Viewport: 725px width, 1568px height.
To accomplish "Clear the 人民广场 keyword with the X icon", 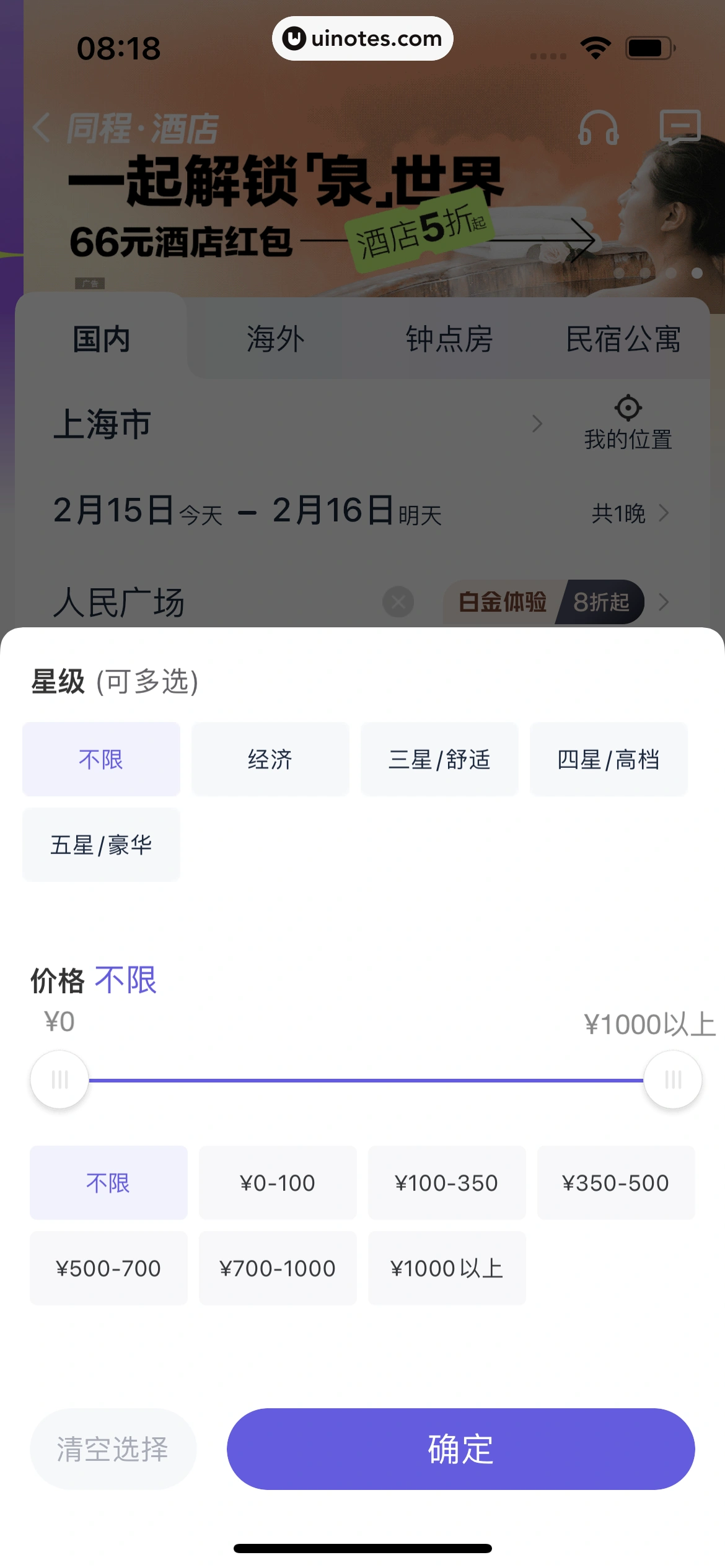I will point(398,601).
